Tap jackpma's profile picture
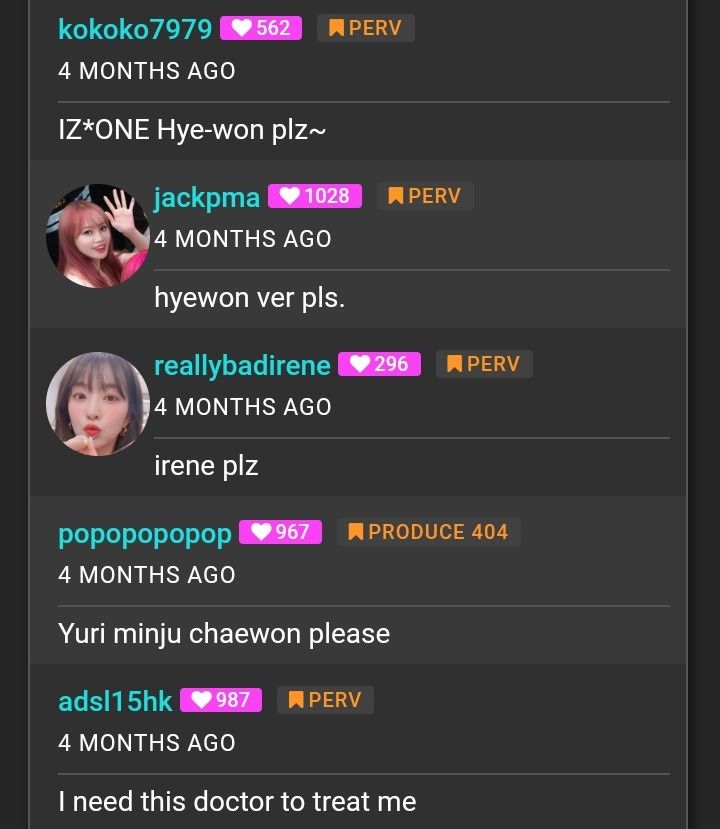This screenshot has height=829, width=720. pos(98,236)
